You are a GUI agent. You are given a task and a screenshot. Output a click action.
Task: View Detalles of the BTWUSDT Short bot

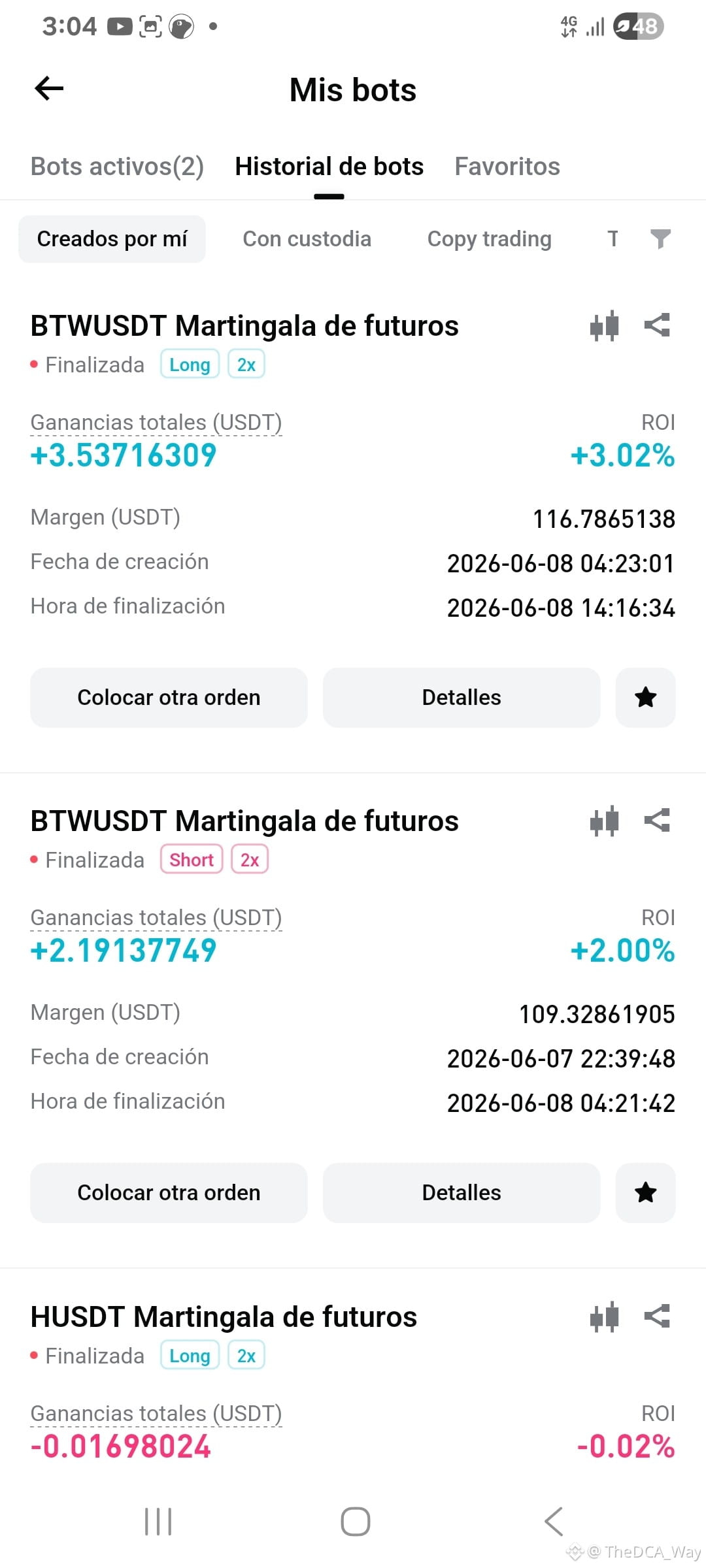point(462,1192)
